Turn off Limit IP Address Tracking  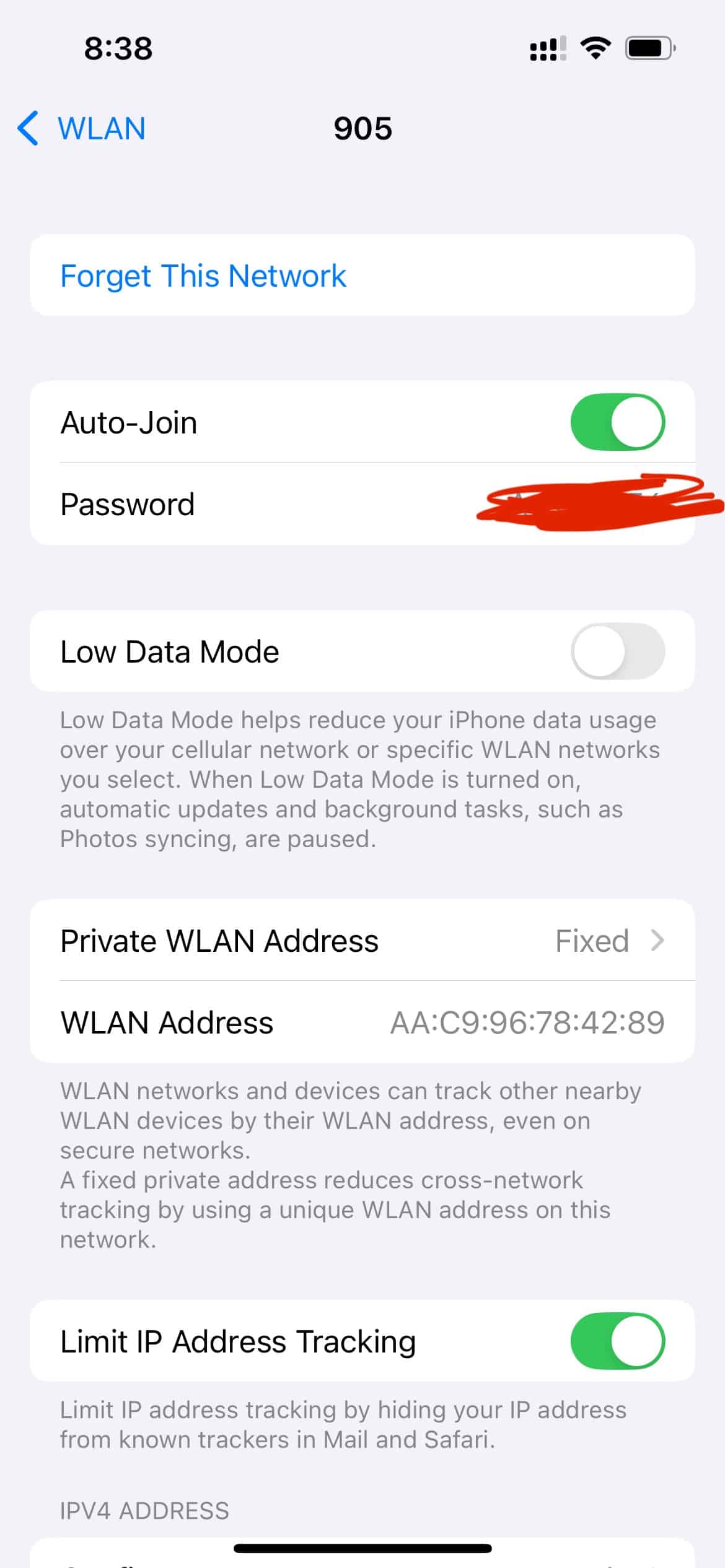(x=617, y=1341)
